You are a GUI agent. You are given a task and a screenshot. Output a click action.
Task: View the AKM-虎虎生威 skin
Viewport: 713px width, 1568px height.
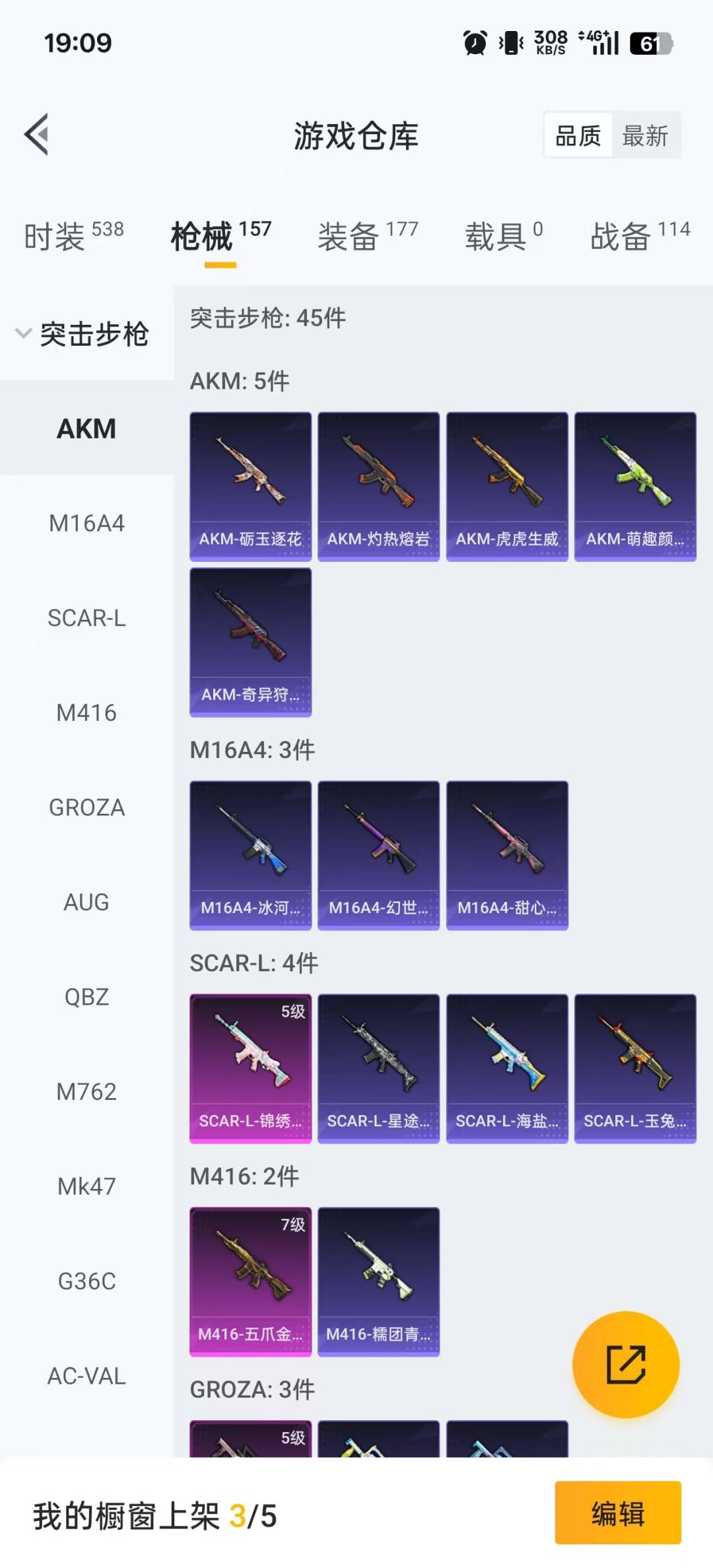507,487
